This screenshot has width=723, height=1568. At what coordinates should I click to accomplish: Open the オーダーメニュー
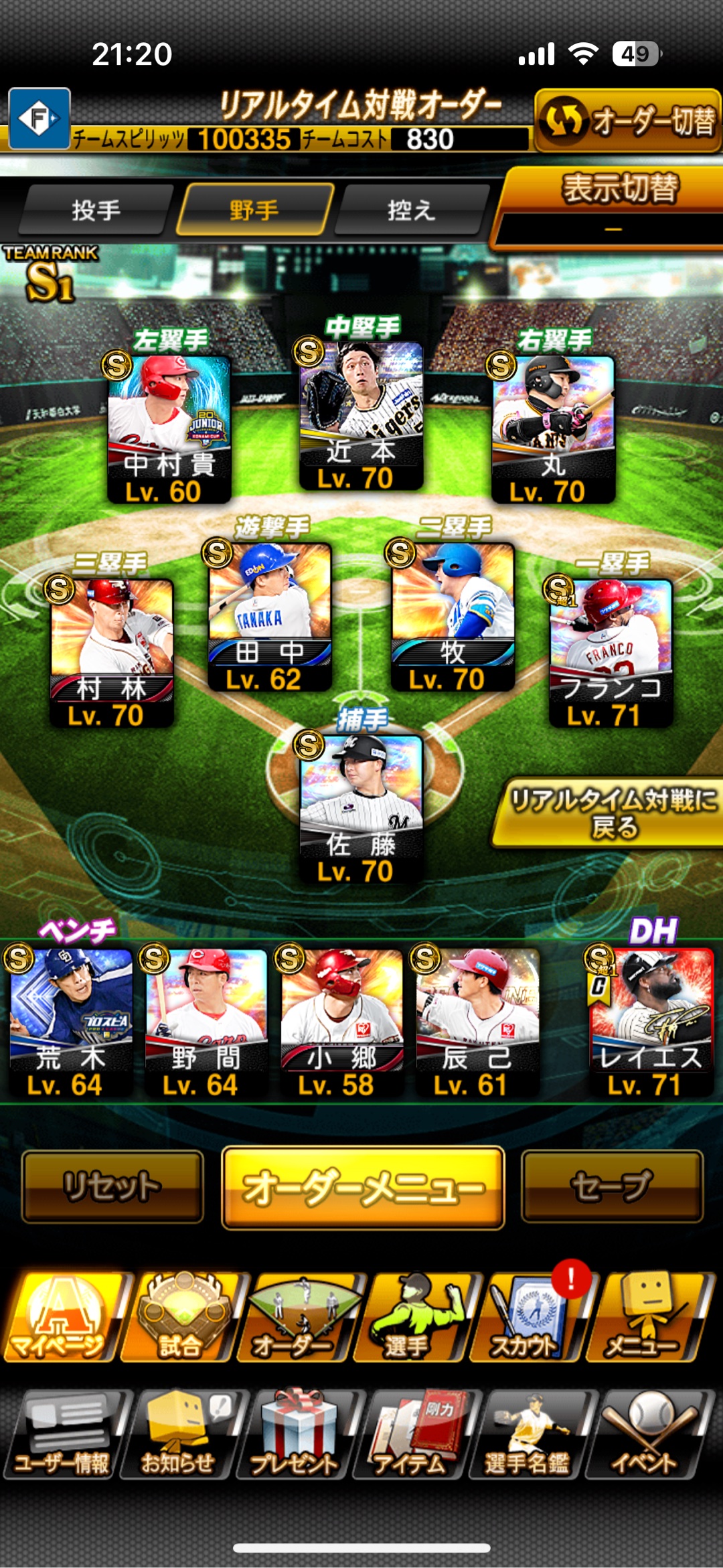(x=363, y=1188)
